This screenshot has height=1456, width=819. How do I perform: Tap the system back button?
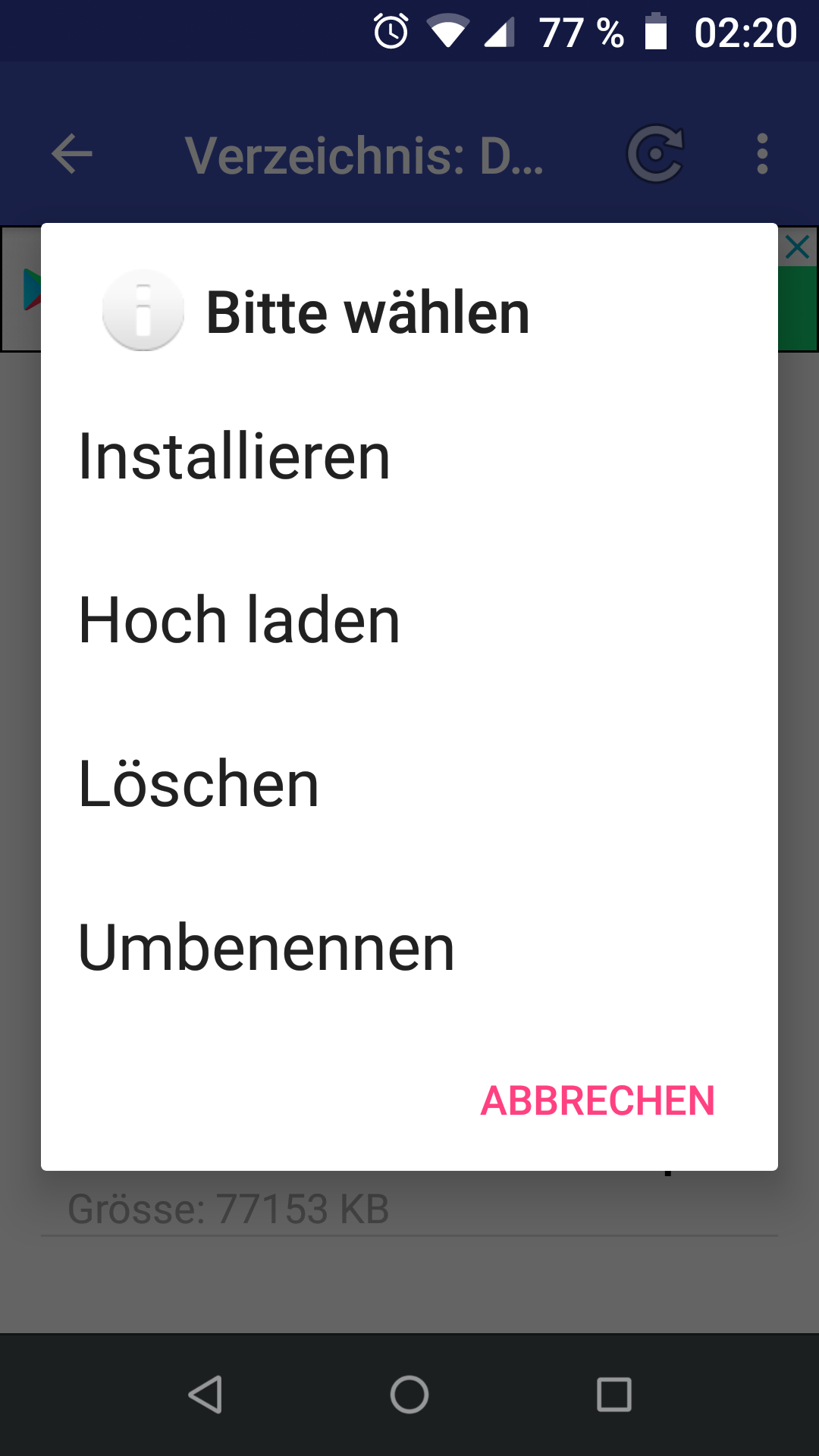(x=205, y=1395)
